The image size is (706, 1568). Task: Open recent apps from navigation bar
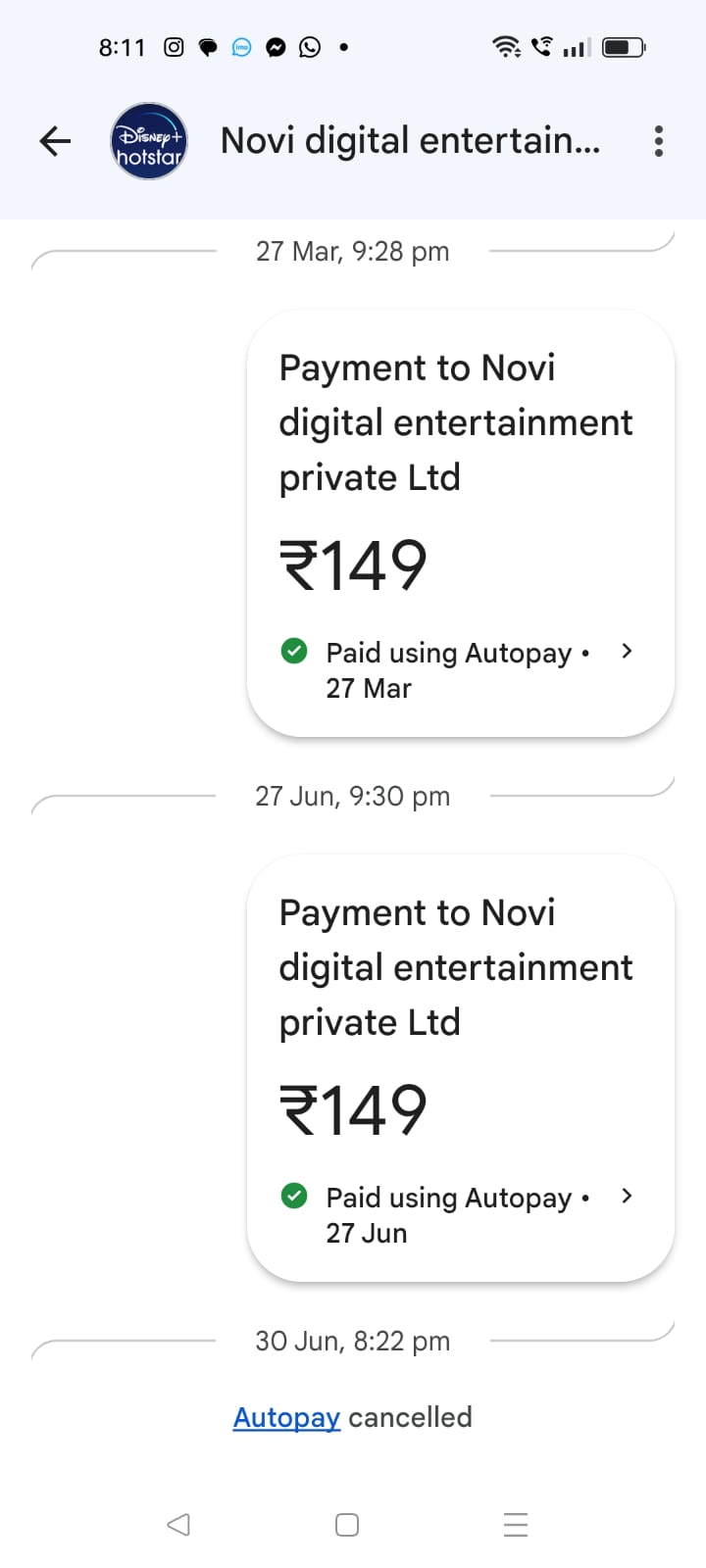pos(515,1525)
